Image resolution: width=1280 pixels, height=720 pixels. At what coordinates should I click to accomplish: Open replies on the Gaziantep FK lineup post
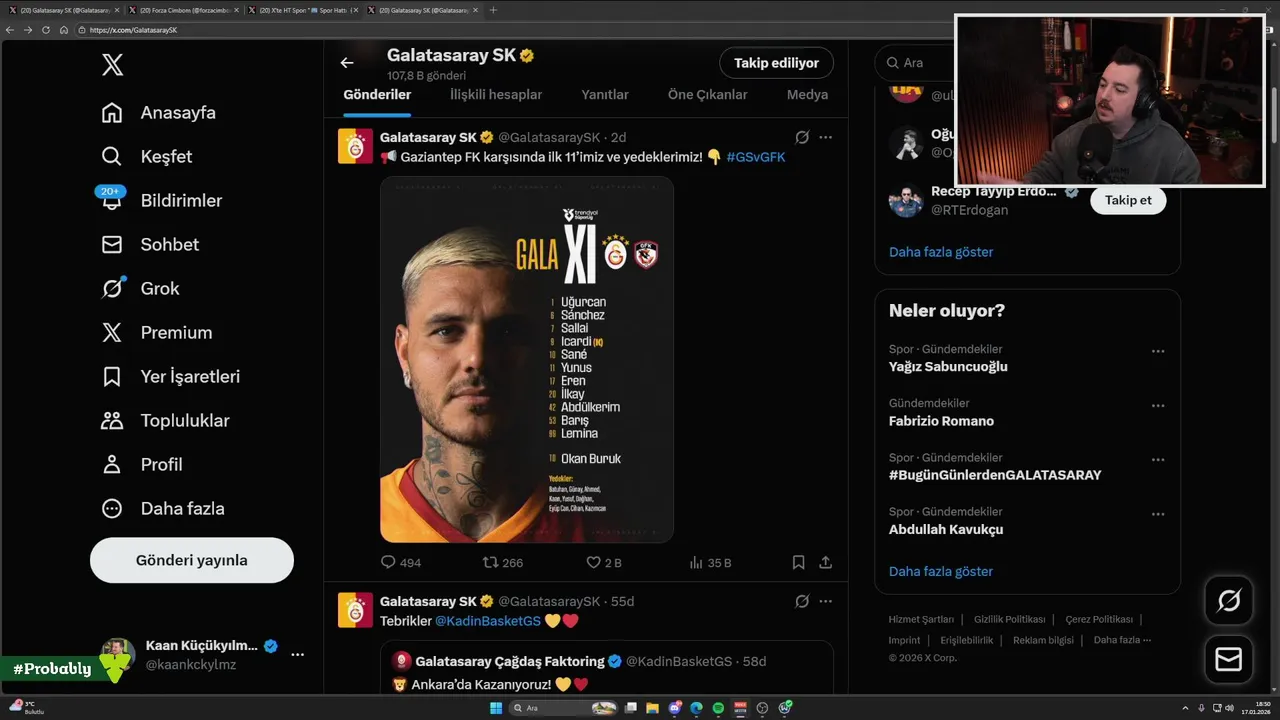tap(389, 563)
